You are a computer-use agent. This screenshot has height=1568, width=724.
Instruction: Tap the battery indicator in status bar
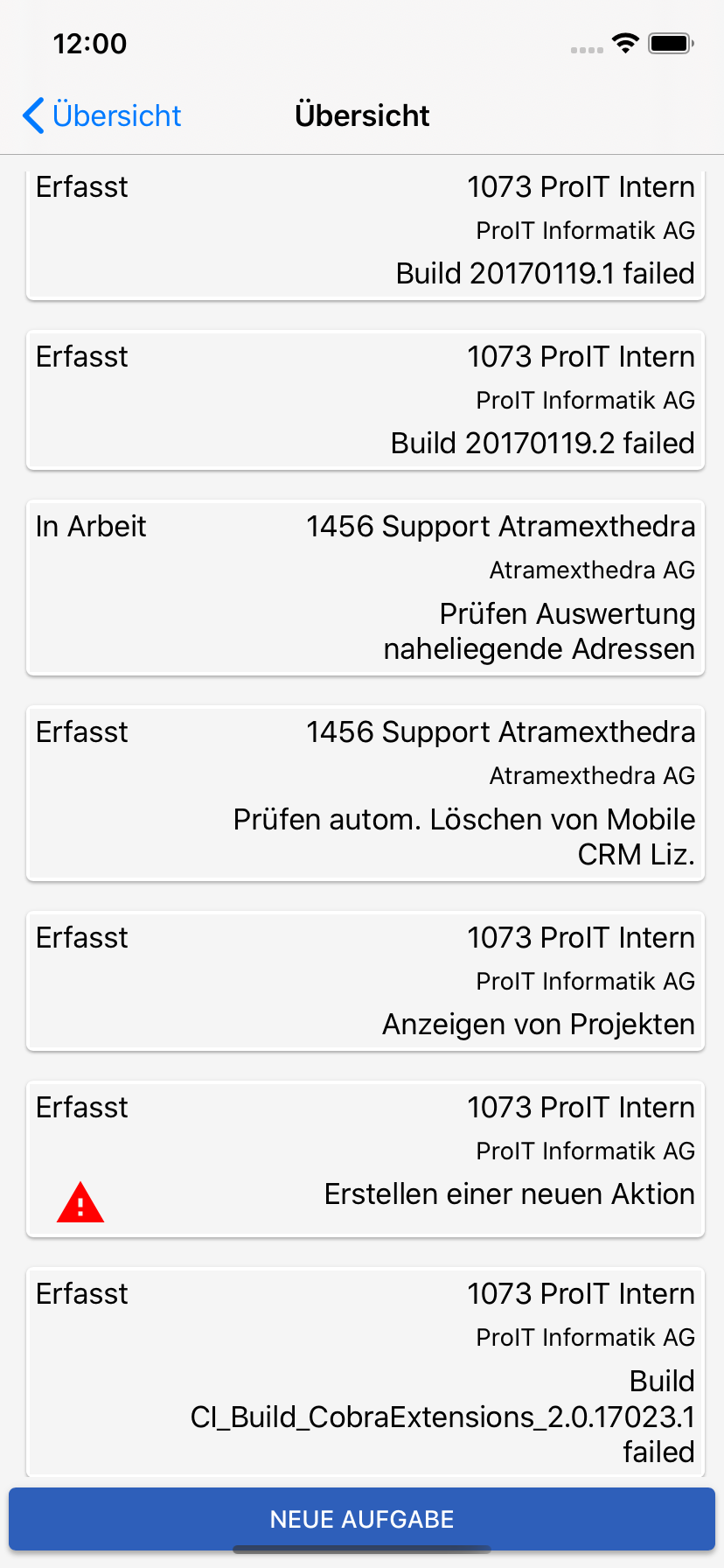tap(670, 43)
